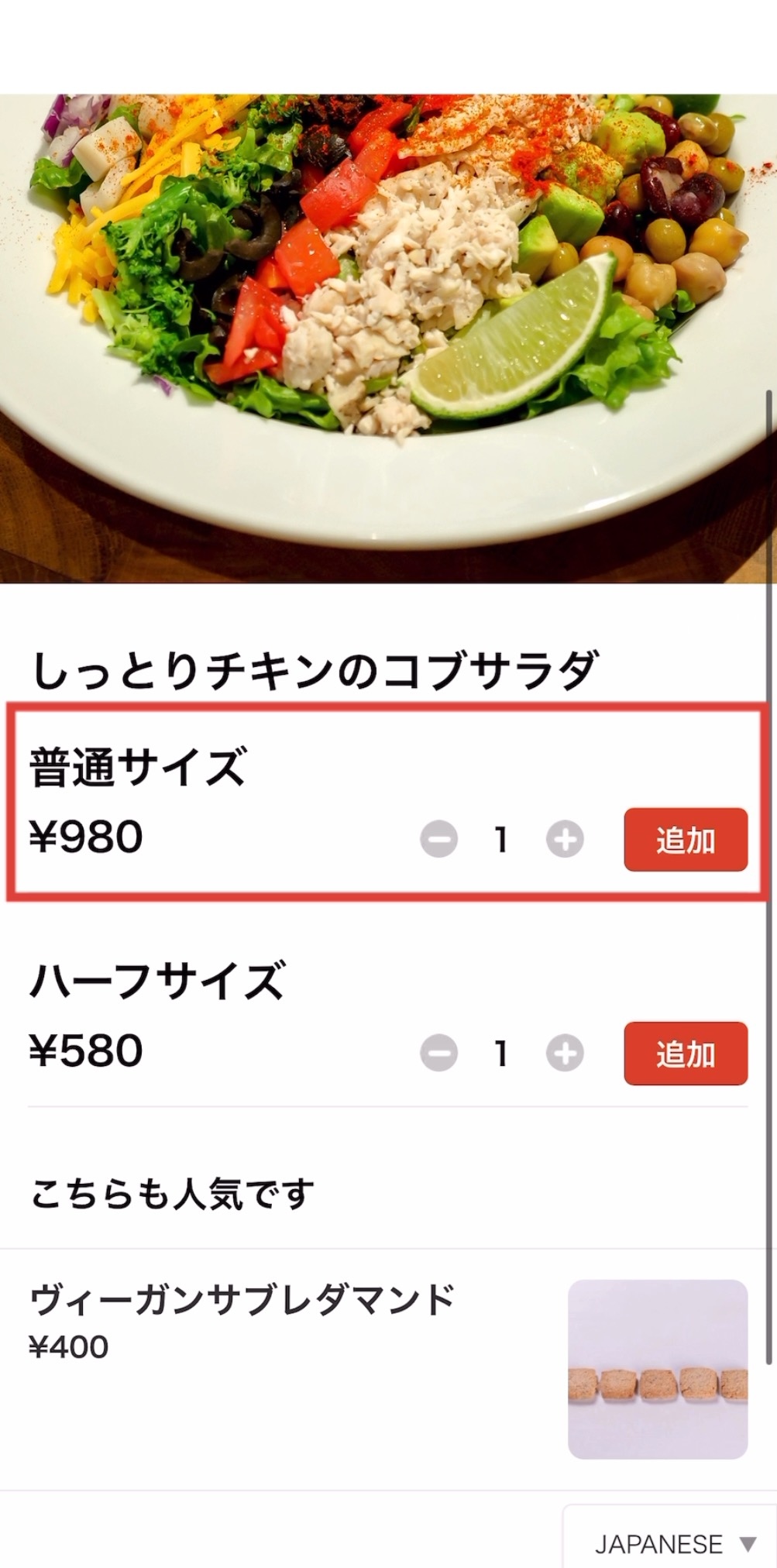The height and width of the screenshot is (1568, 777).
Task: Add the ハーフサイズ salad to the order
Action: pyautogui.click(x=686, y=1054)
